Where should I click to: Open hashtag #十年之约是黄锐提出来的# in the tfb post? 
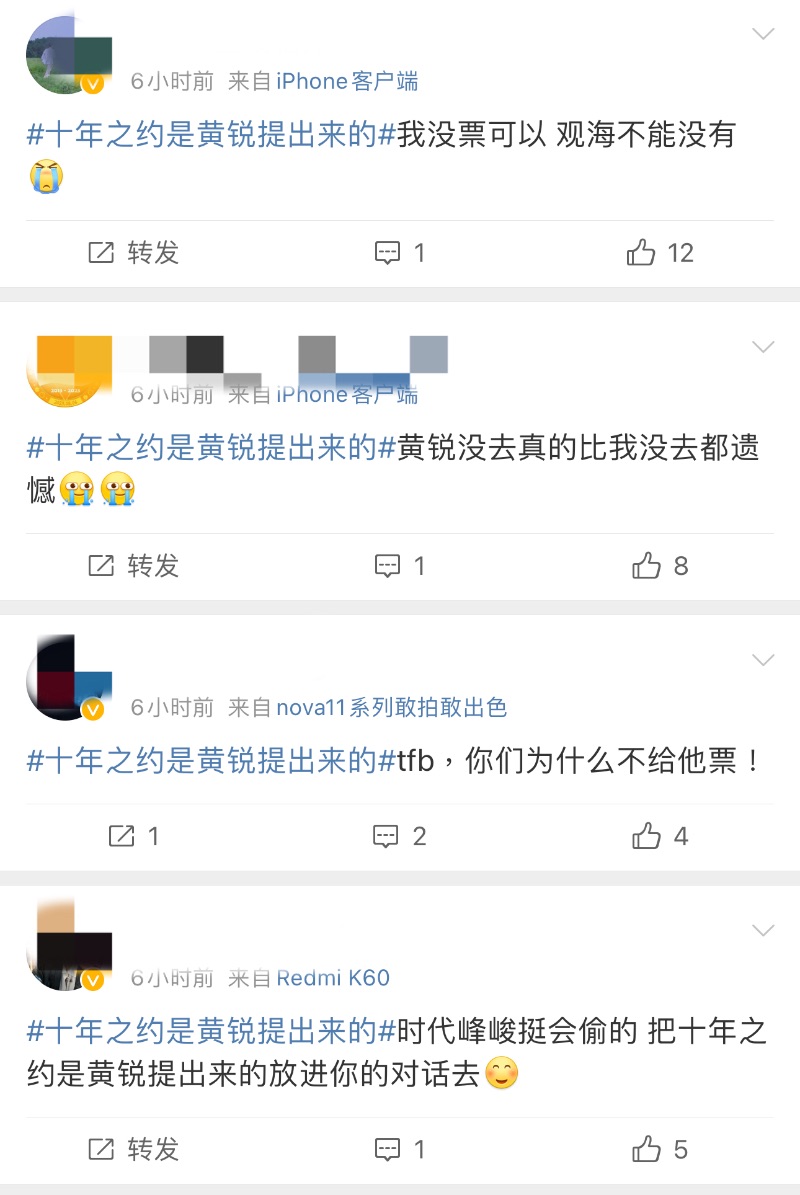[212, 761]
